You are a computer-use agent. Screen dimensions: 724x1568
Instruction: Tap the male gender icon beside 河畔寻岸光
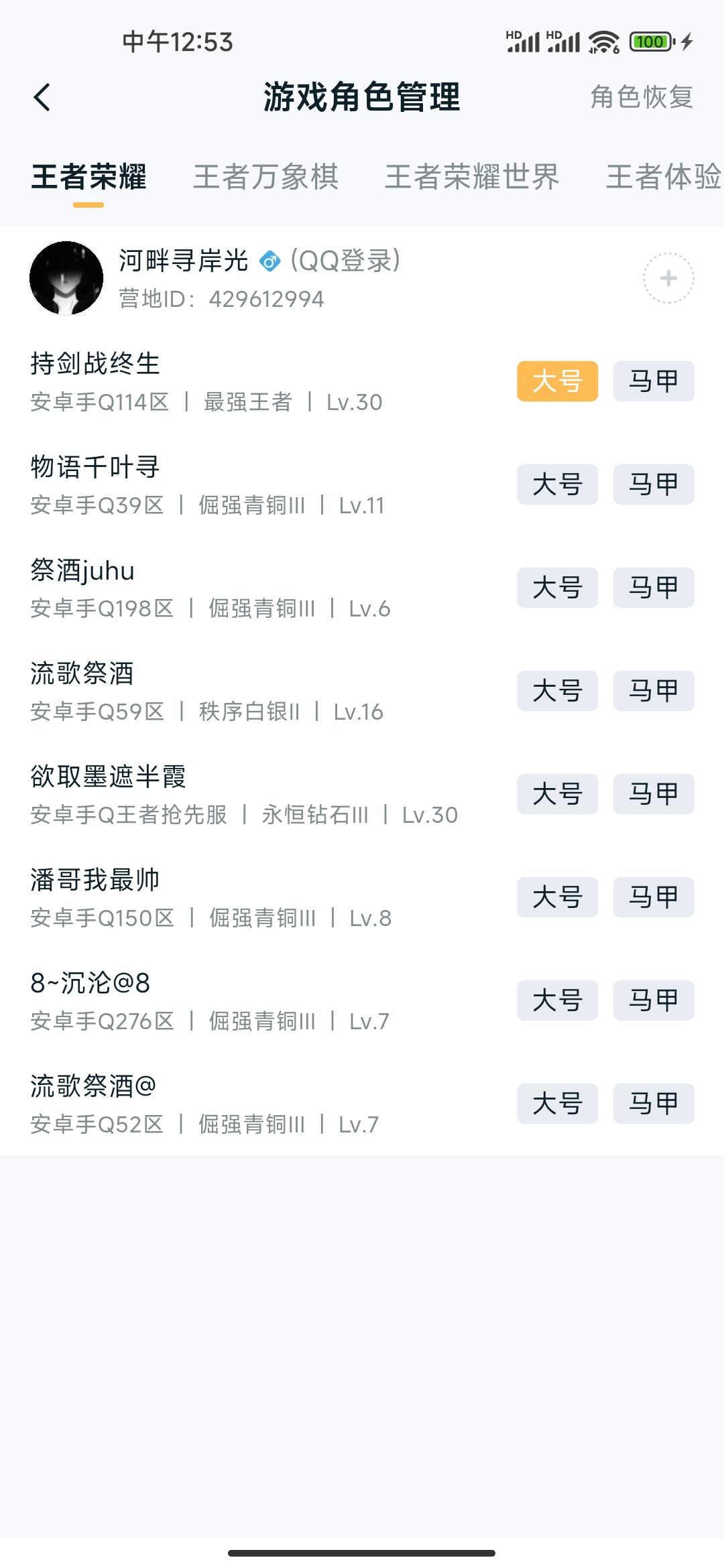[270, 261]
